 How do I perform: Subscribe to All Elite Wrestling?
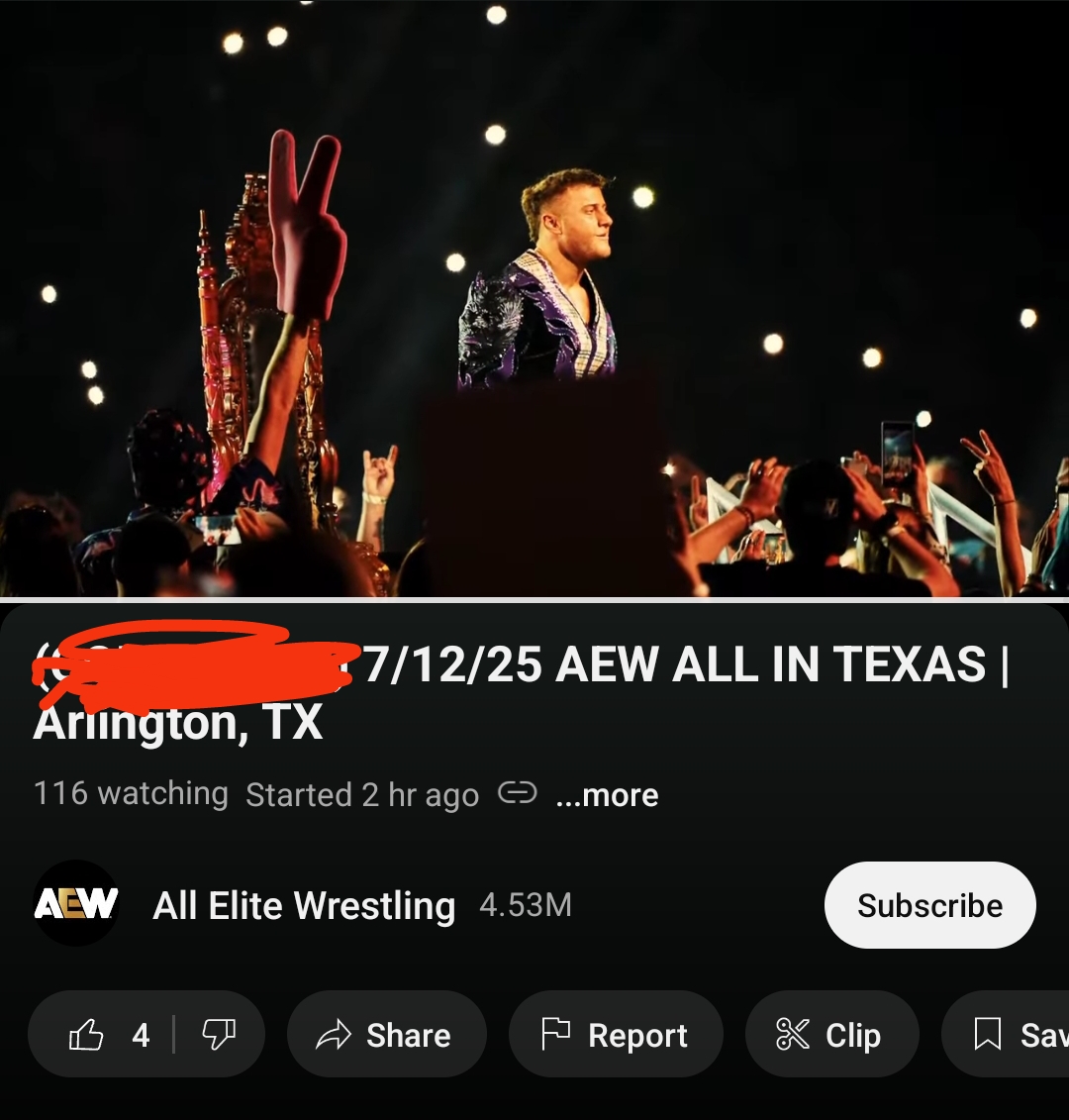[929, 905]
